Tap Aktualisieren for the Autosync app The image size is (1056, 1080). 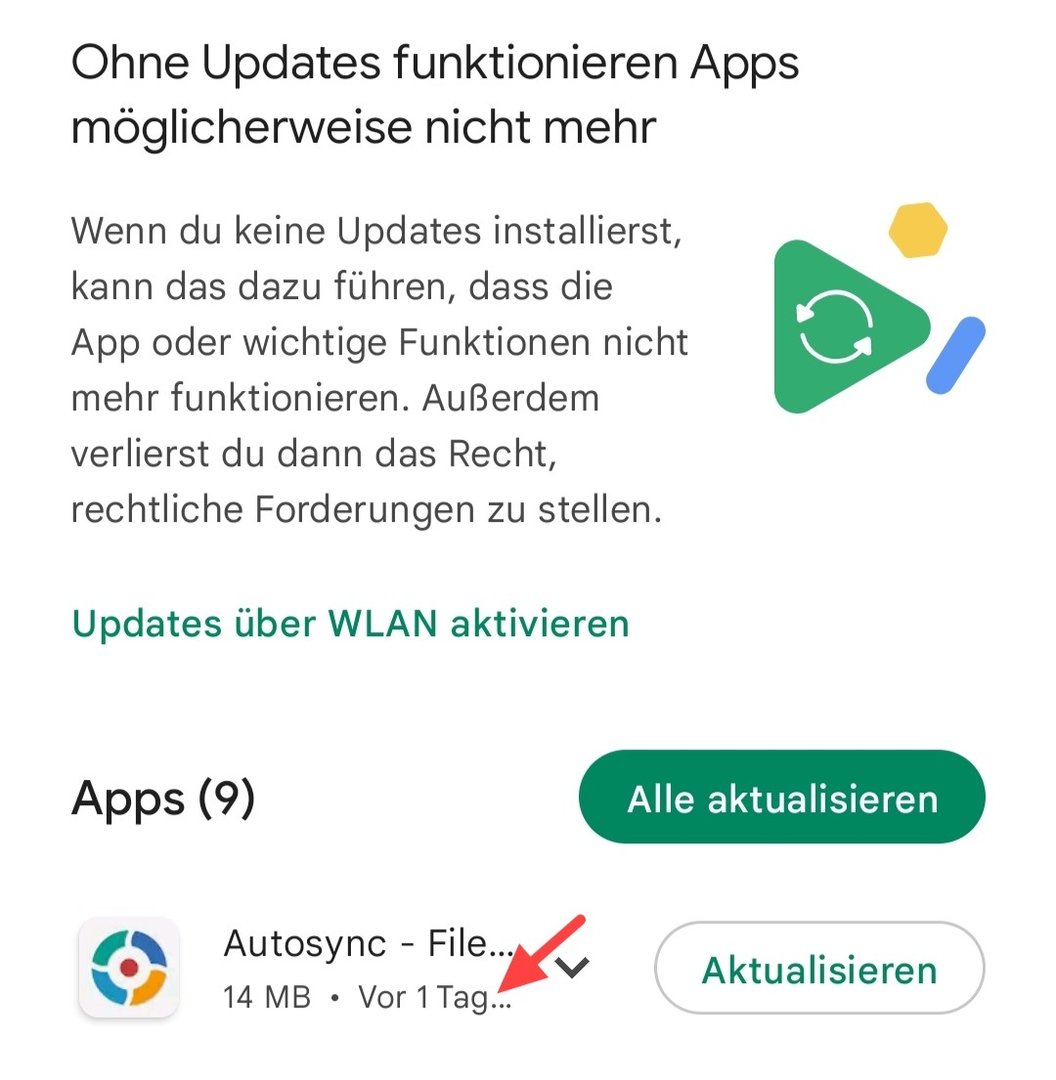tap(819, 969)
